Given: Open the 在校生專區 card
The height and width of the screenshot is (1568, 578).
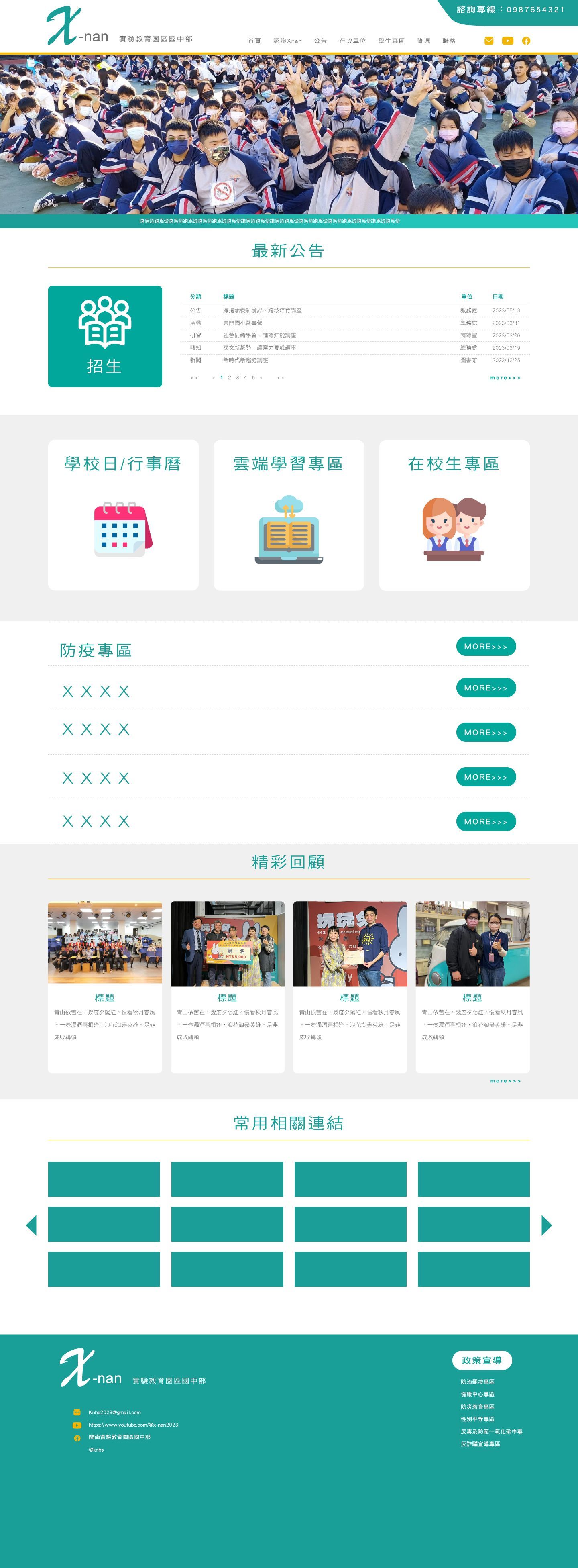Looking at the screenshot, I should (454, 515).
